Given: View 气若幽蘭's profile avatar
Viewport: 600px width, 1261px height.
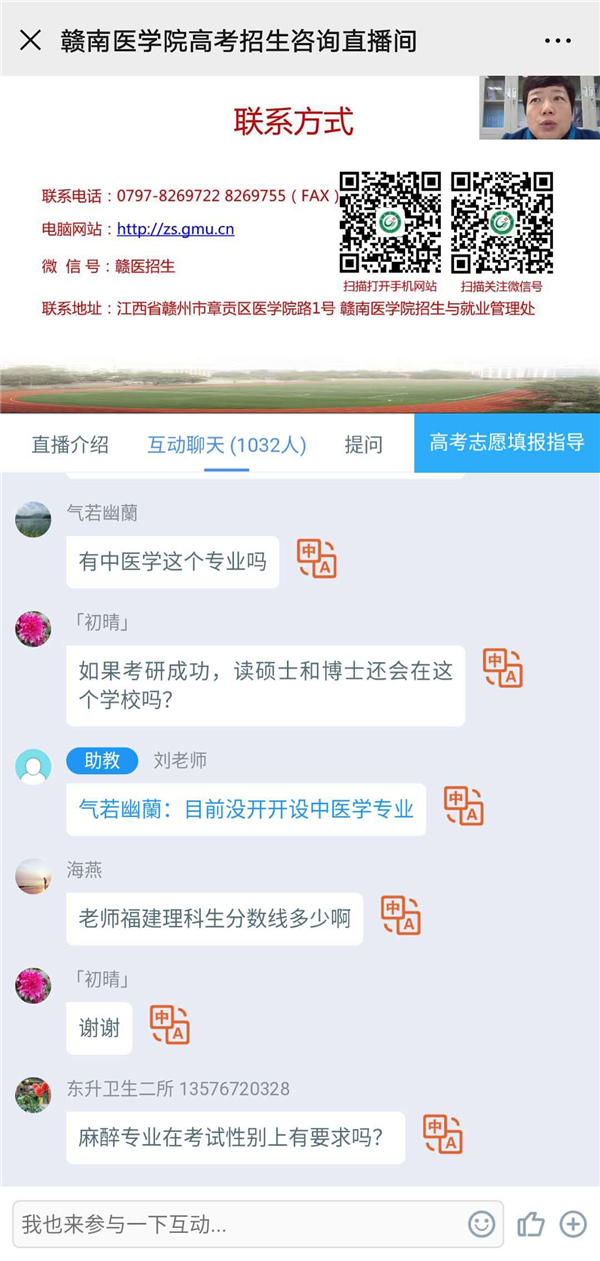Looking at the screenshot, I should click(33, 520).
